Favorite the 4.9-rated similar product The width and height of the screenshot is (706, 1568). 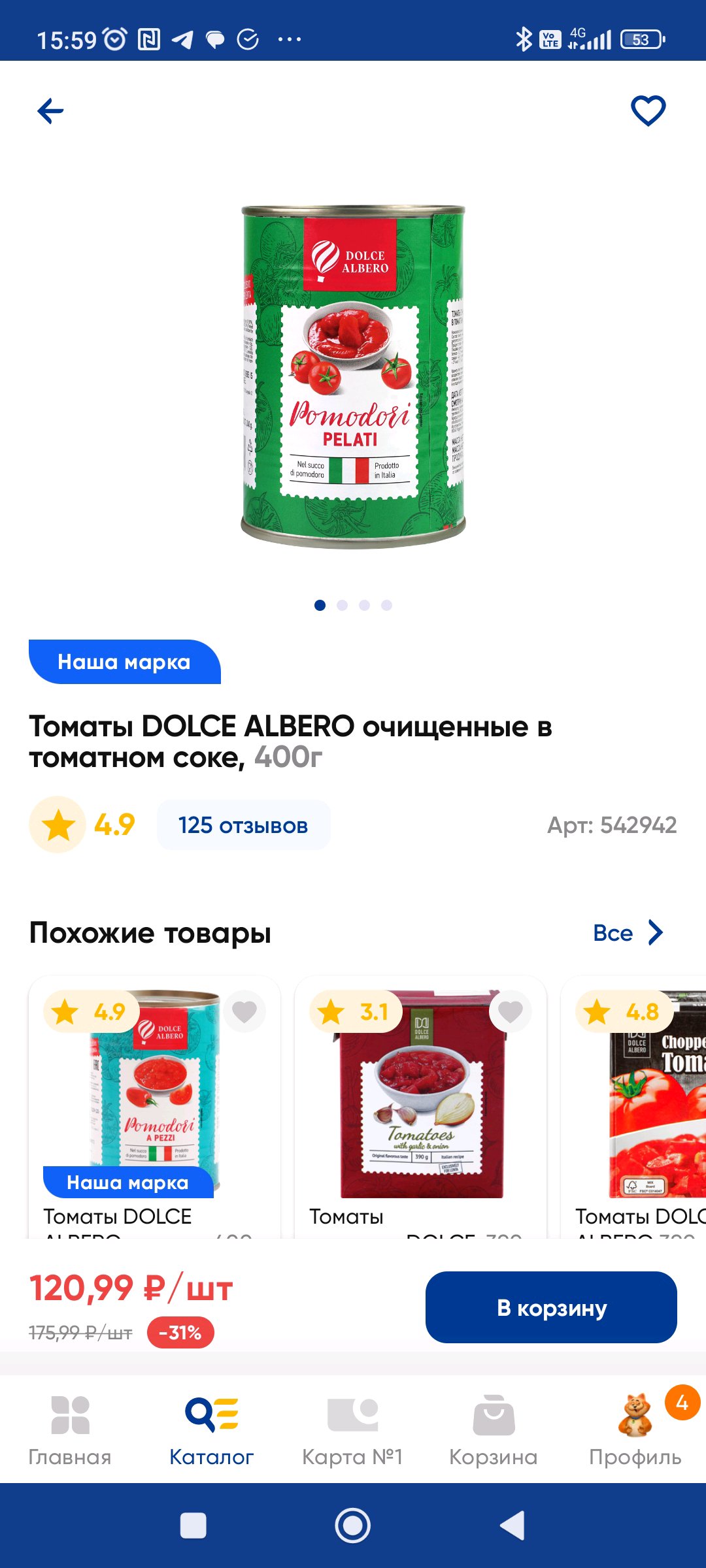[244, 1012]
